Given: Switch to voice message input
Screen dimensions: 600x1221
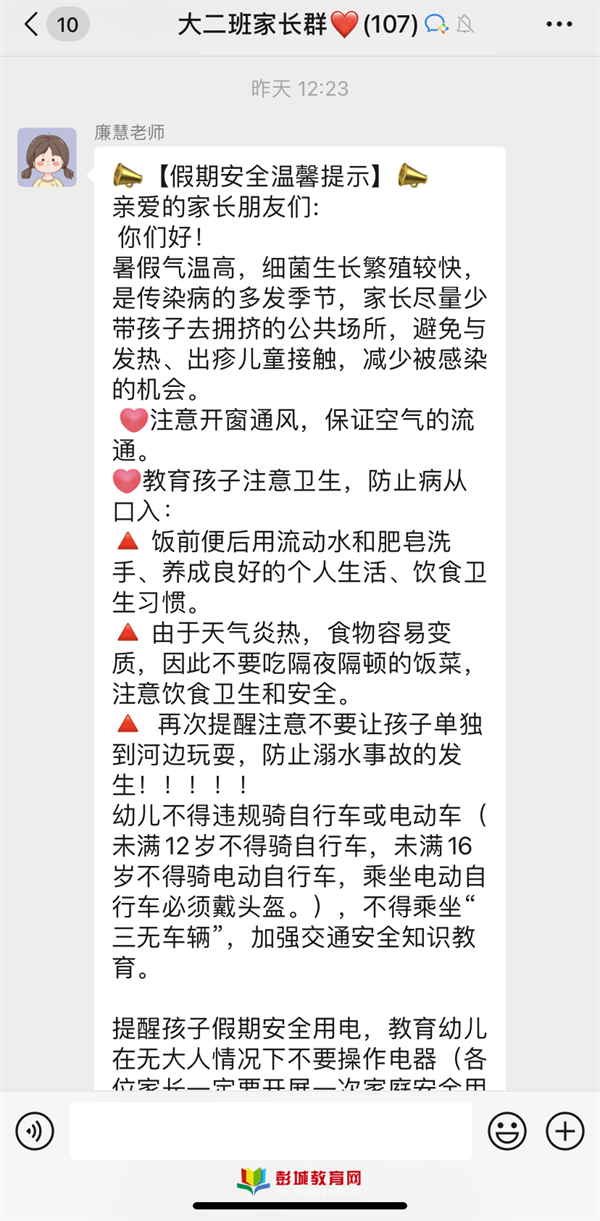Looking at the screenshot, I should 35,1131.
